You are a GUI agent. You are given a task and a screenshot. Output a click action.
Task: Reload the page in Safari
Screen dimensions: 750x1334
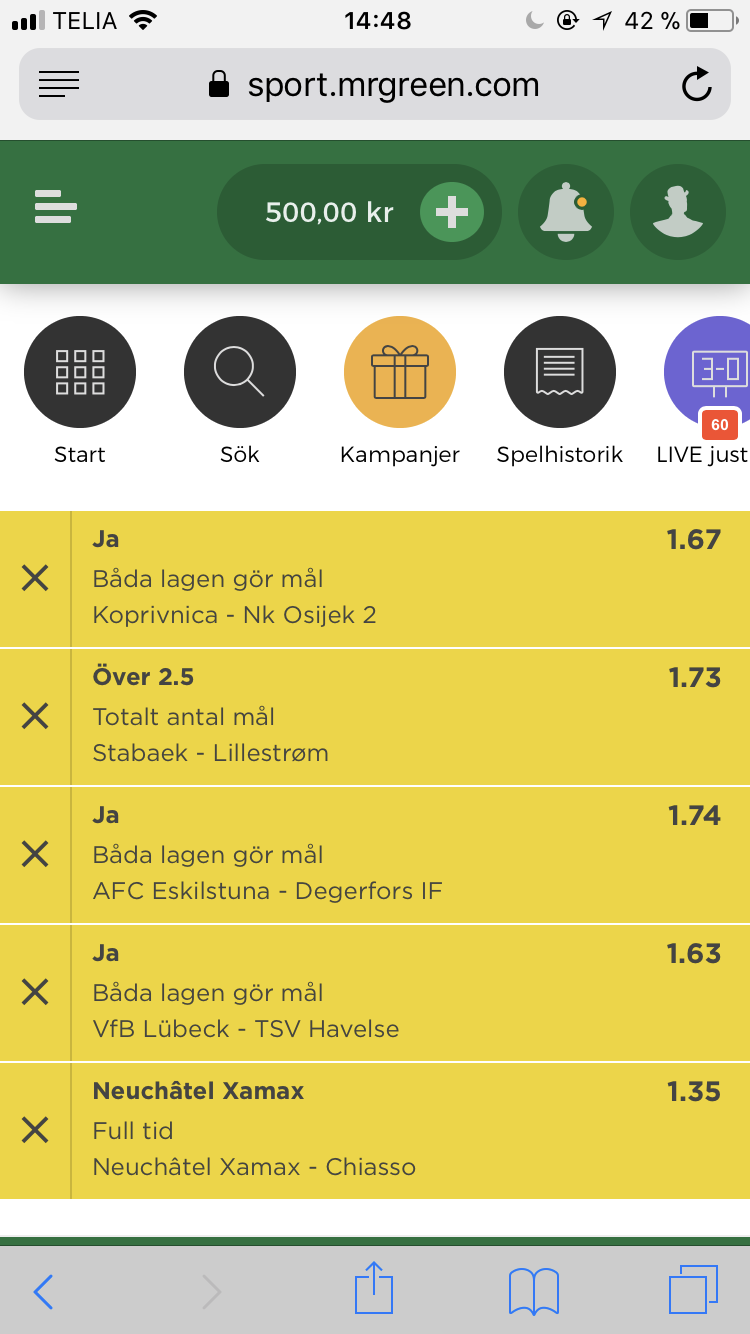point(696,85)
